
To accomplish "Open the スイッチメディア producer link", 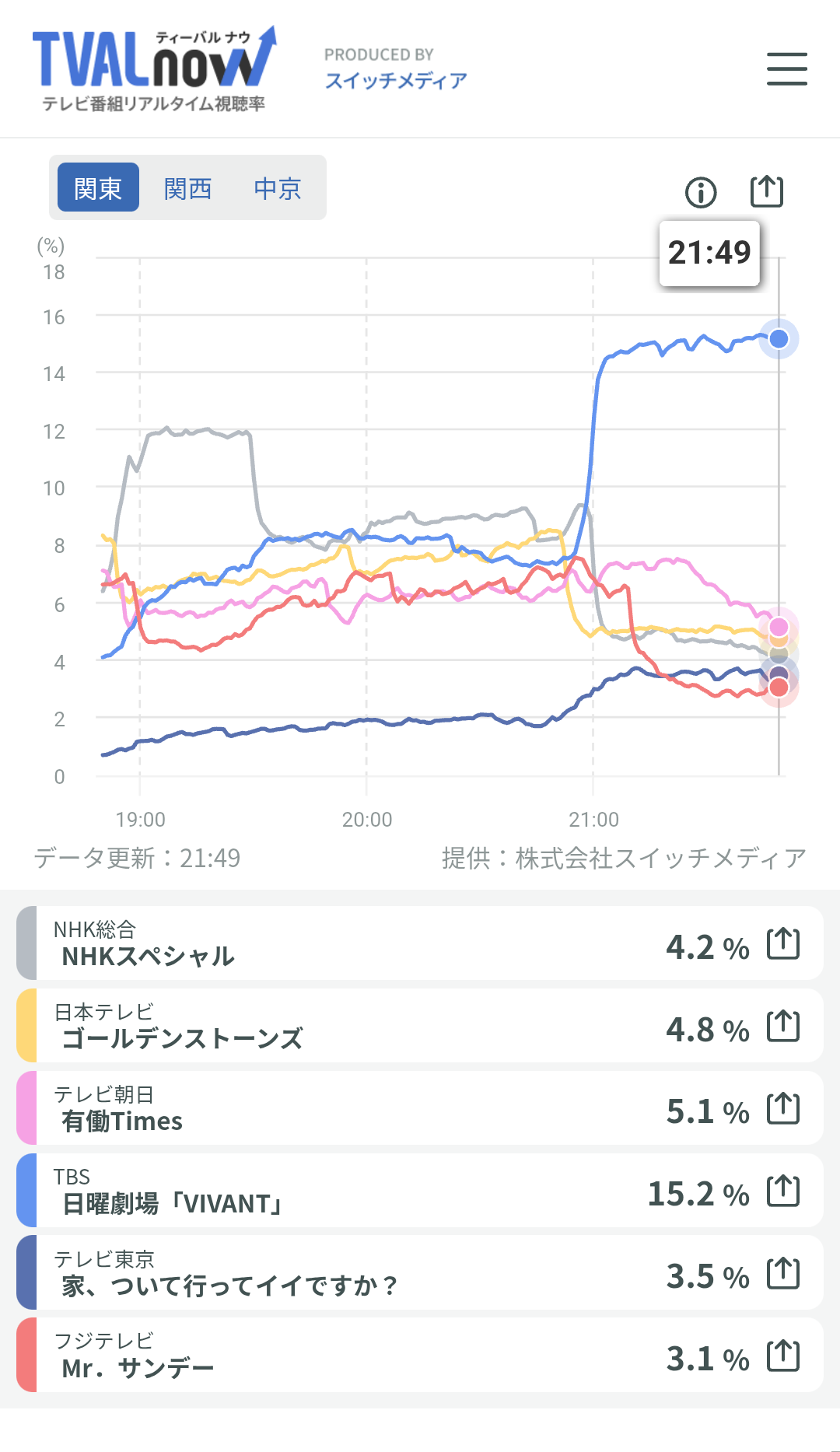I will tap(396, 80).
